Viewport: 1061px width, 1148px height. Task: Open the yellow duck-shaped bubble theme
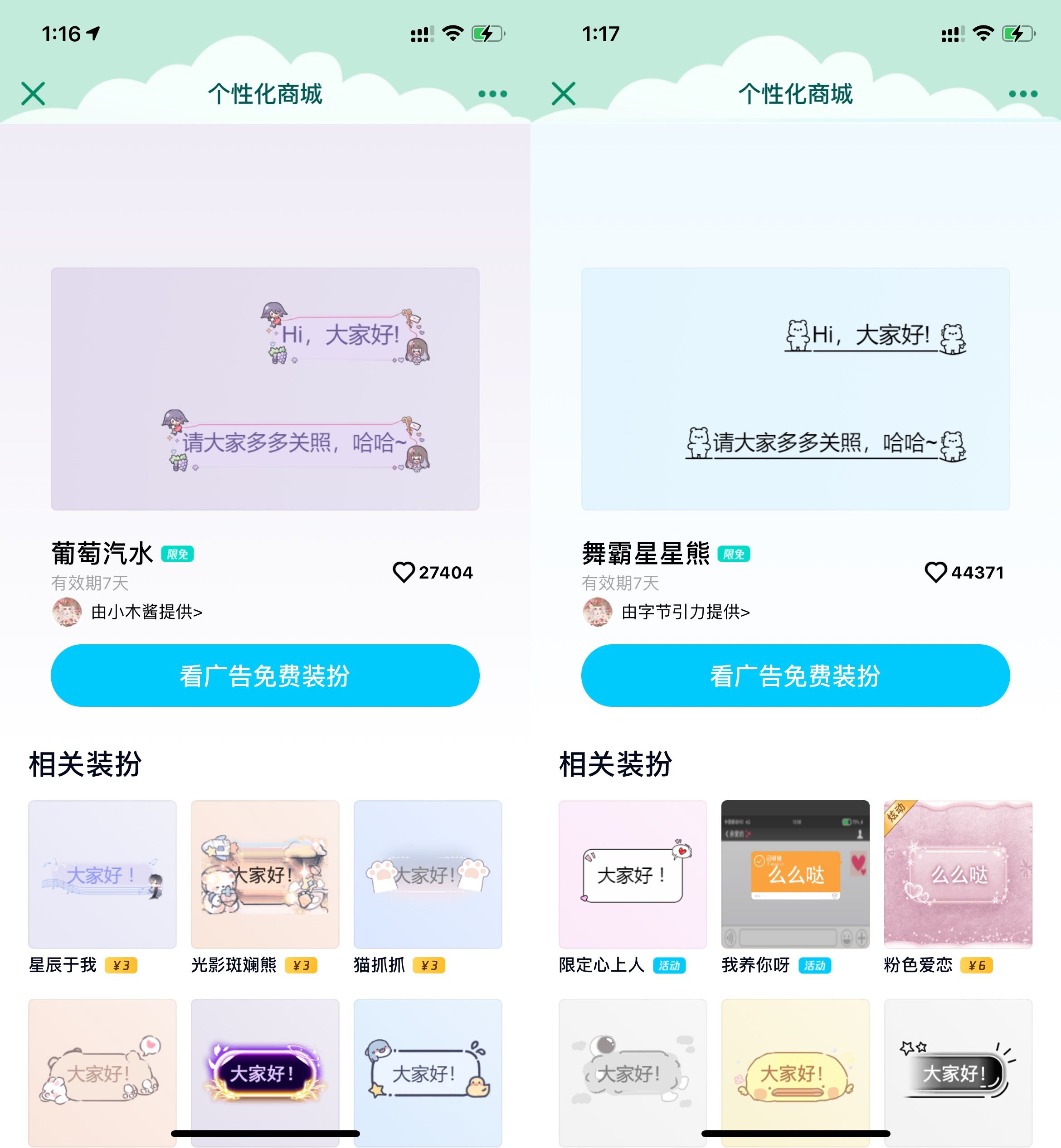pyautogui.click(x=795, y=1072)
